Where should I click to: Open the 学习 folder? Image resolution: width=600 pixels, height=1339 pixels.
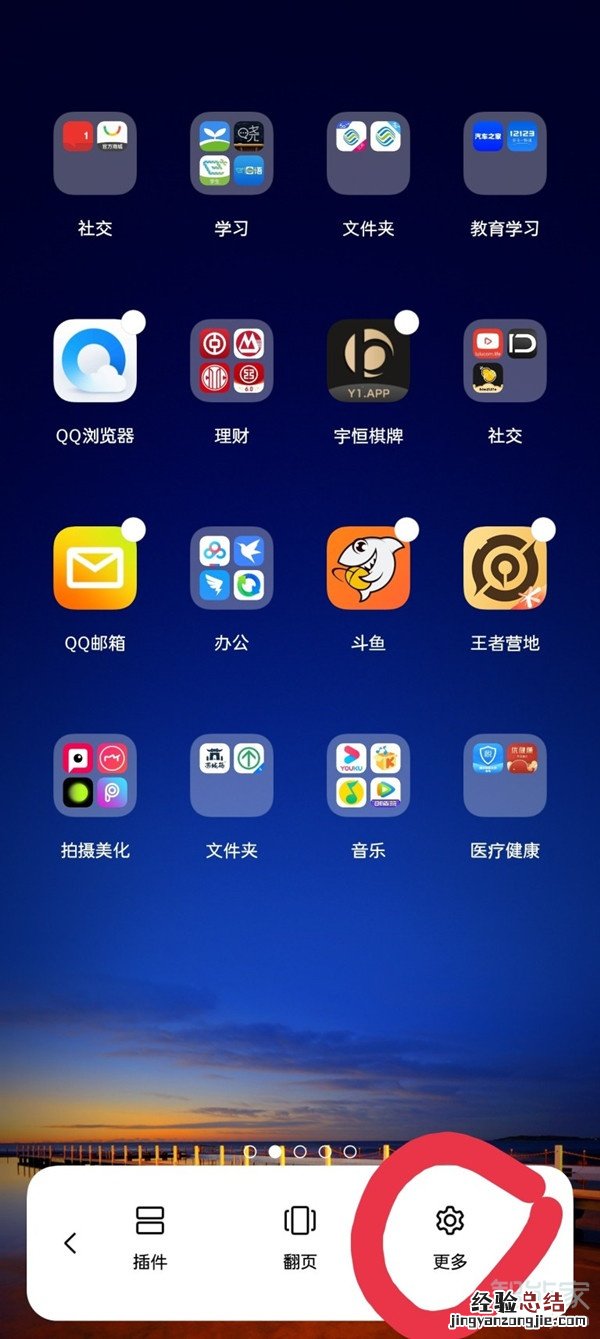coord(232,153)
